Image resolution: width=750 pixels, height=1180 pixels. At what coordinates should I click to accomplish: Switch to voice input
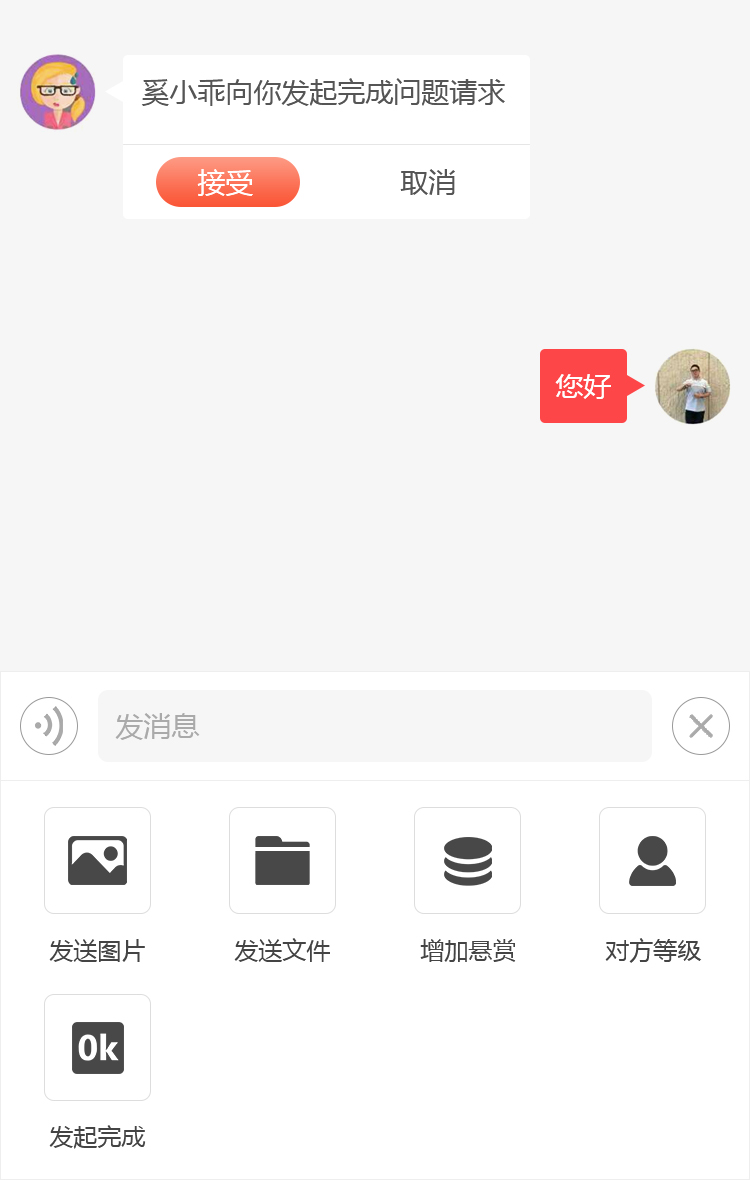[x=49, y=726]
